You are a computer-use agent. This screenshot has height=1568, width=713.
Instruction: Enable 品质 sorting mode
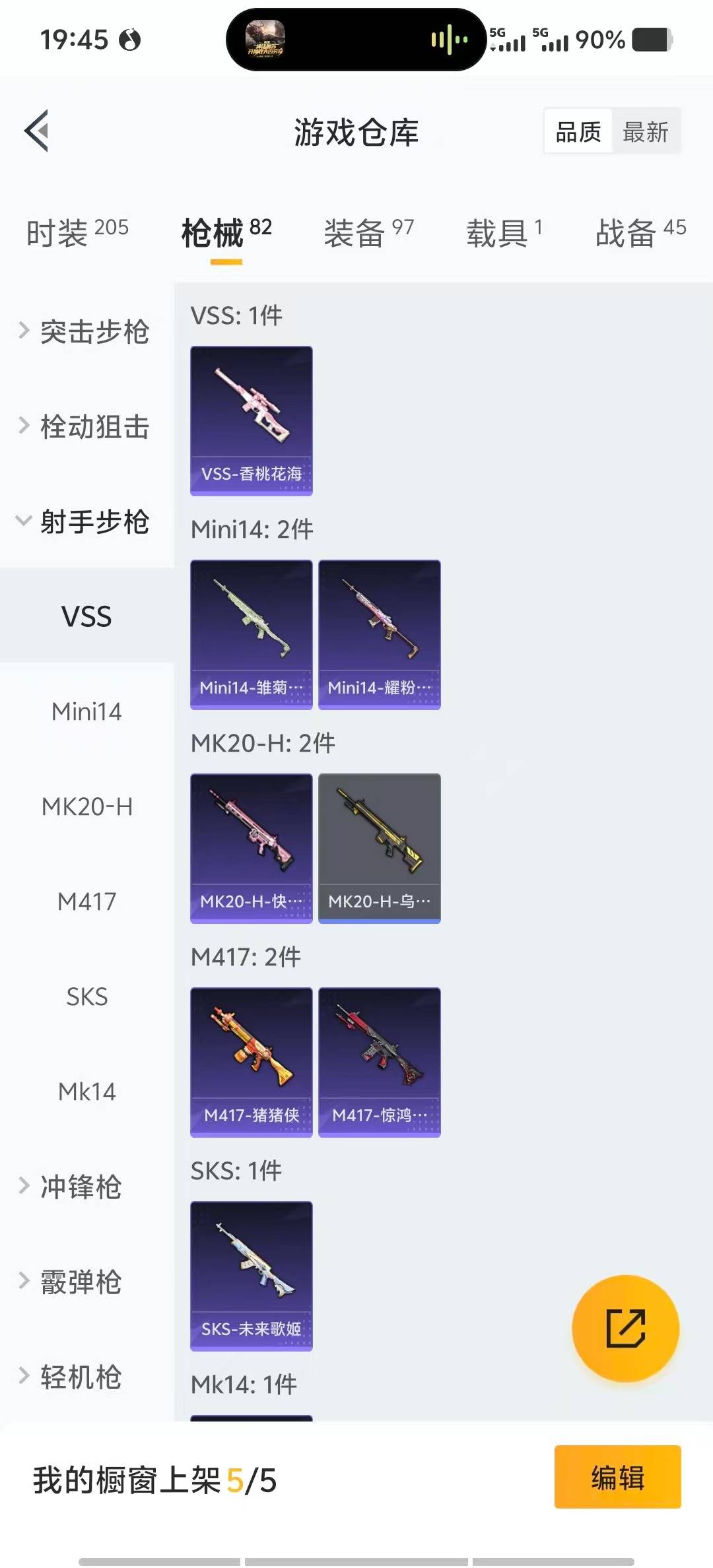point(576,131)
